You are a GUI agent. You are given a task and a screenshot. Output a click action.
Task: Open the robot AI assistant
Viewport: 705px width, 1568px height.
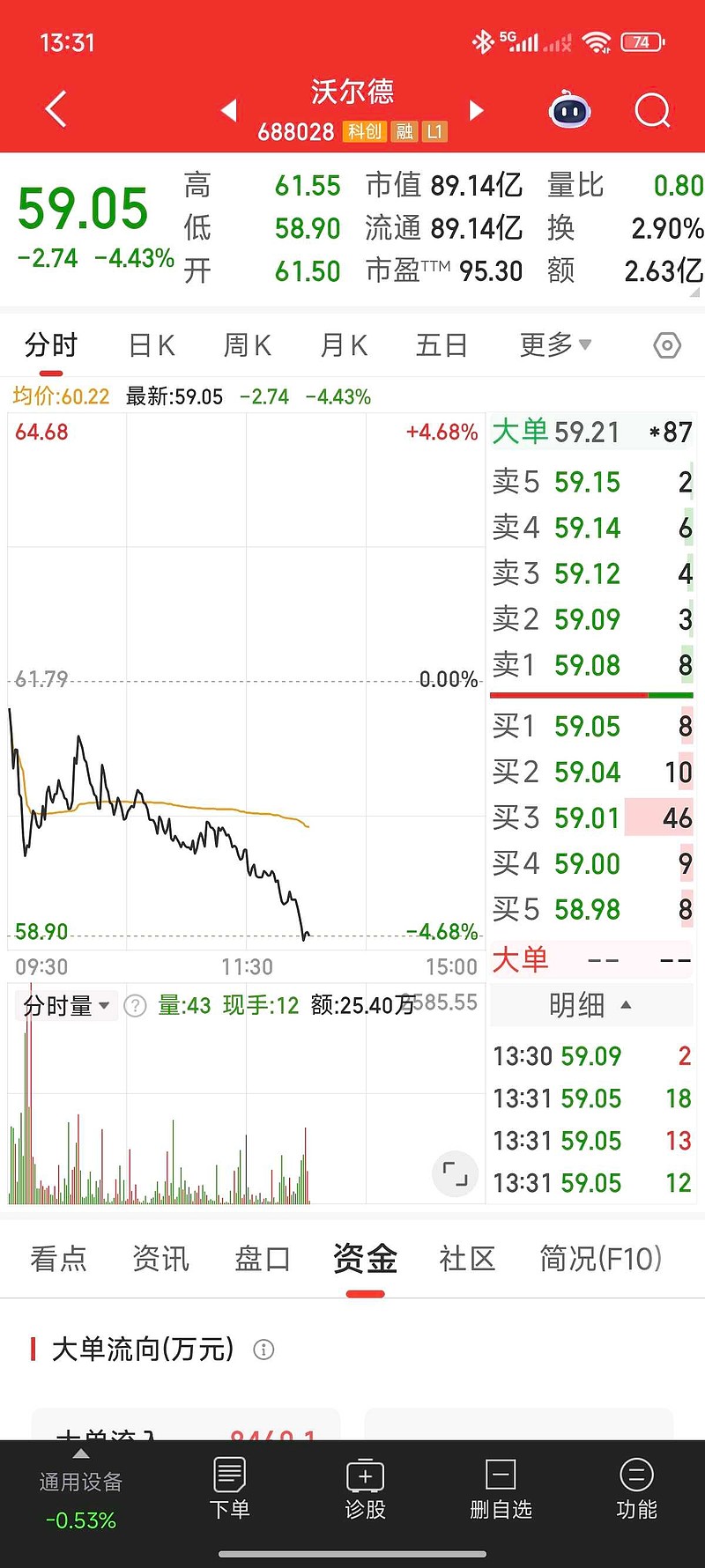pos(569,111)
